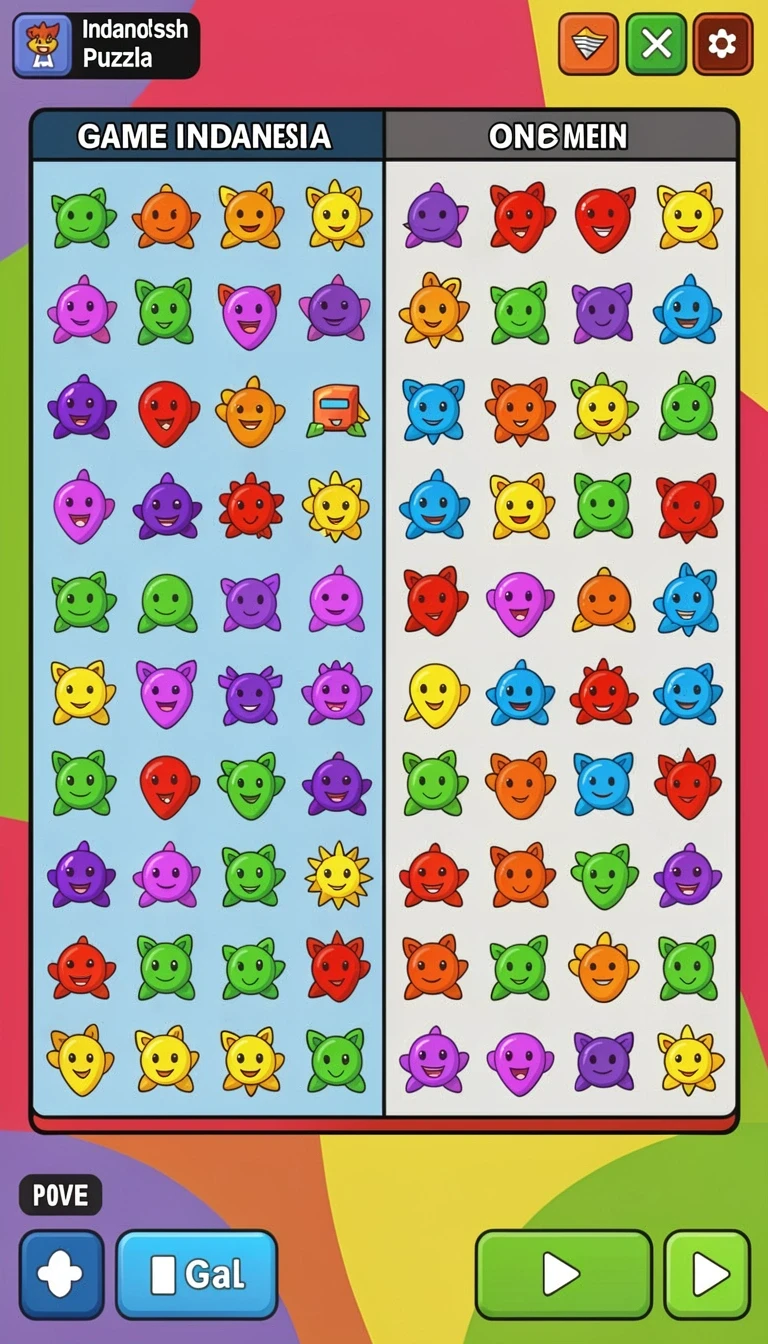Switch to the GAME INDANESIA tab
This screenshot has height=1344, width=768.
(x=206, y=136)
